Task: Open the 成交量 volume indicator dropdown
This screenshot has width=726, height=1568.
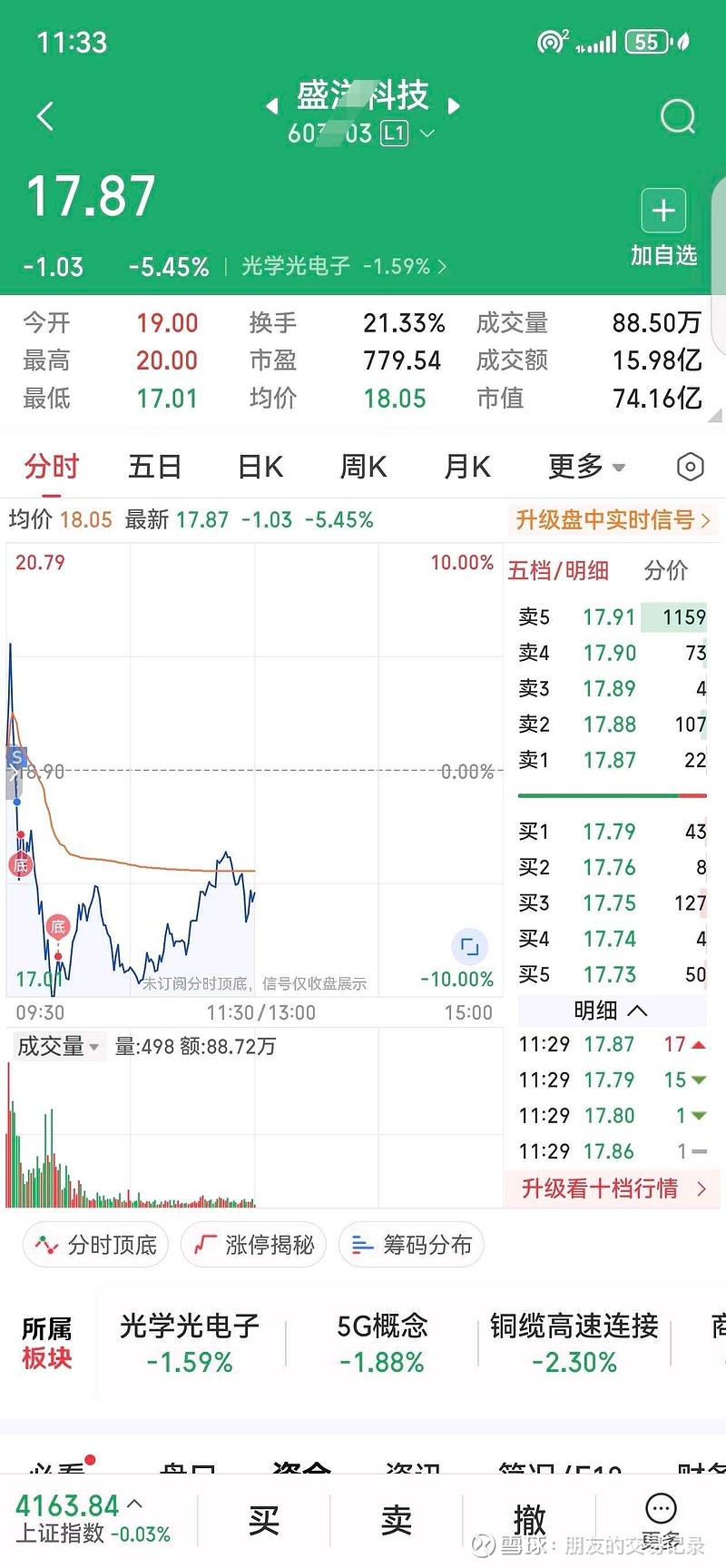Action: point(58,1046)
